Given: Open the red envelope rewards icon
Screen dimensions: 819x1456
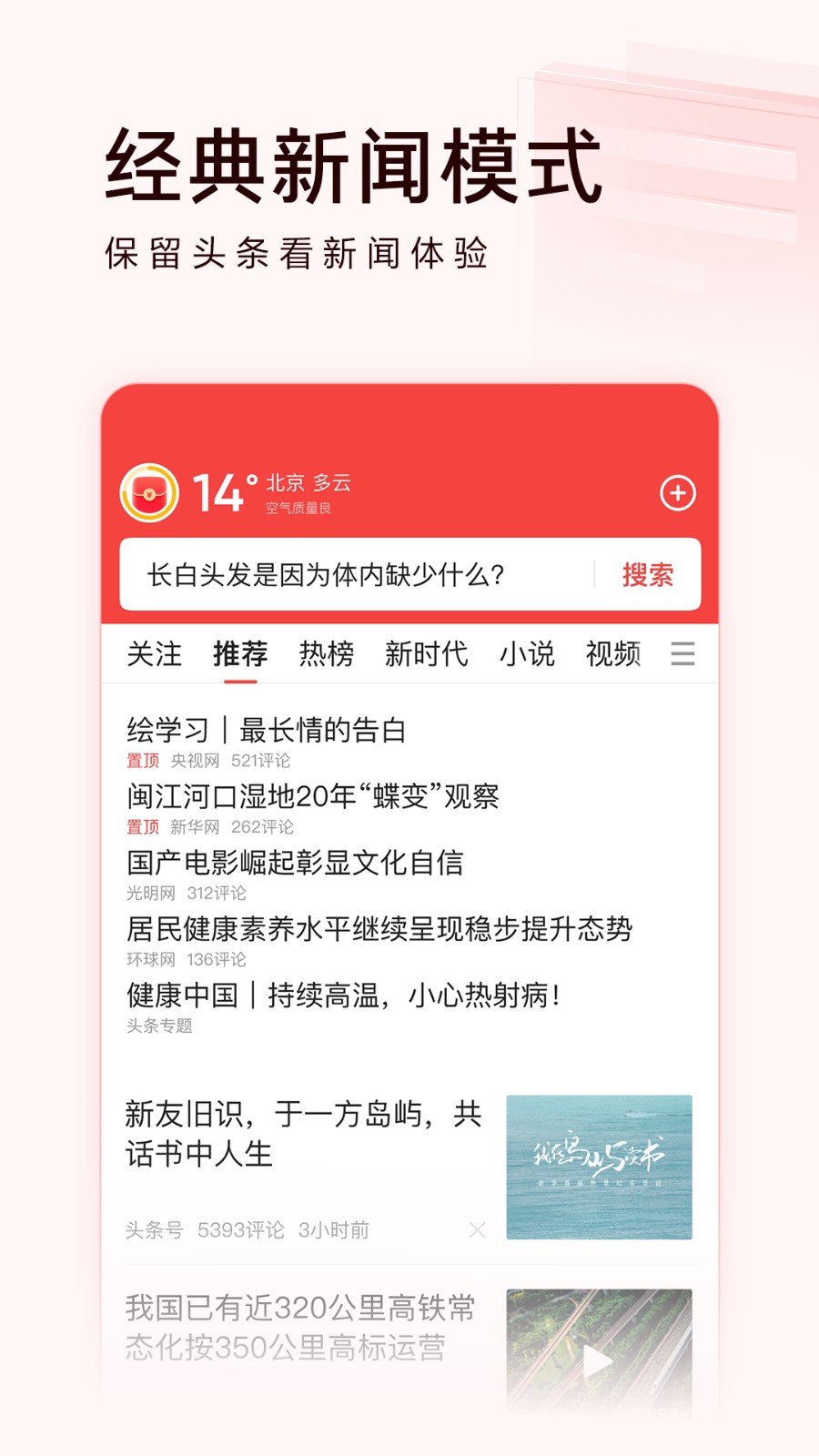Looking at the screenshot, I should 148,491.
